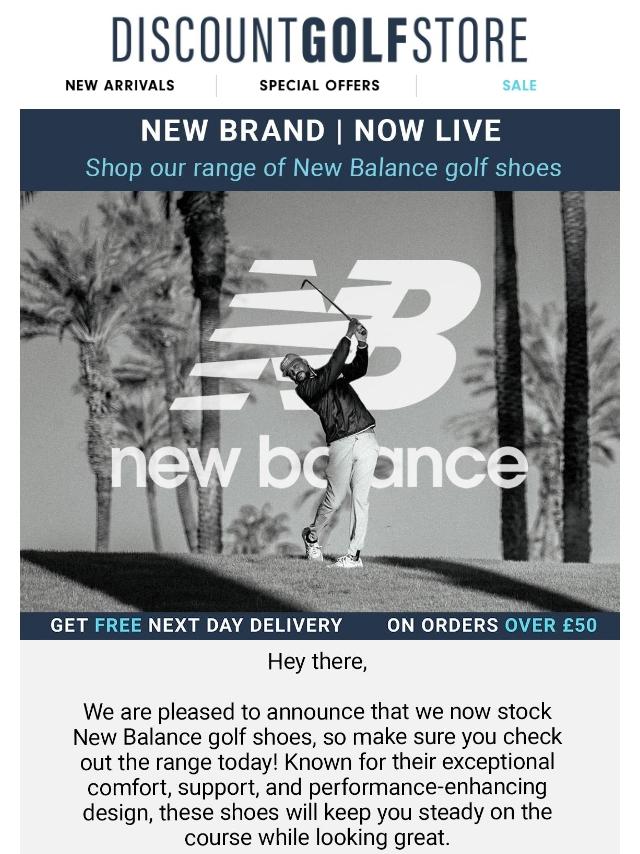
Task: Tap the Discount Golf Store header
Action: pos(319,40)
